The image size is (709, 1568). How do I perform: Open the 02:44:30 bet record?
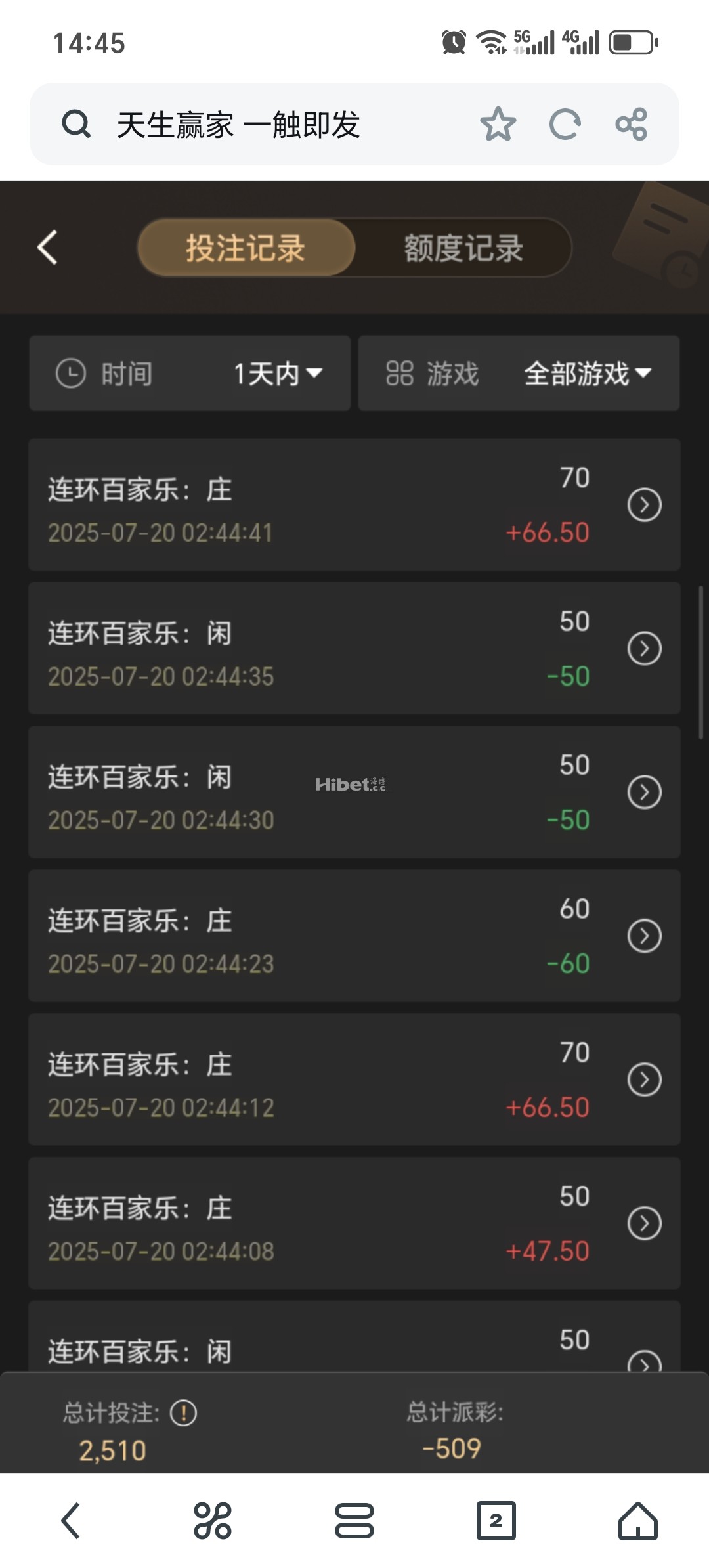[x=644, y=793]
